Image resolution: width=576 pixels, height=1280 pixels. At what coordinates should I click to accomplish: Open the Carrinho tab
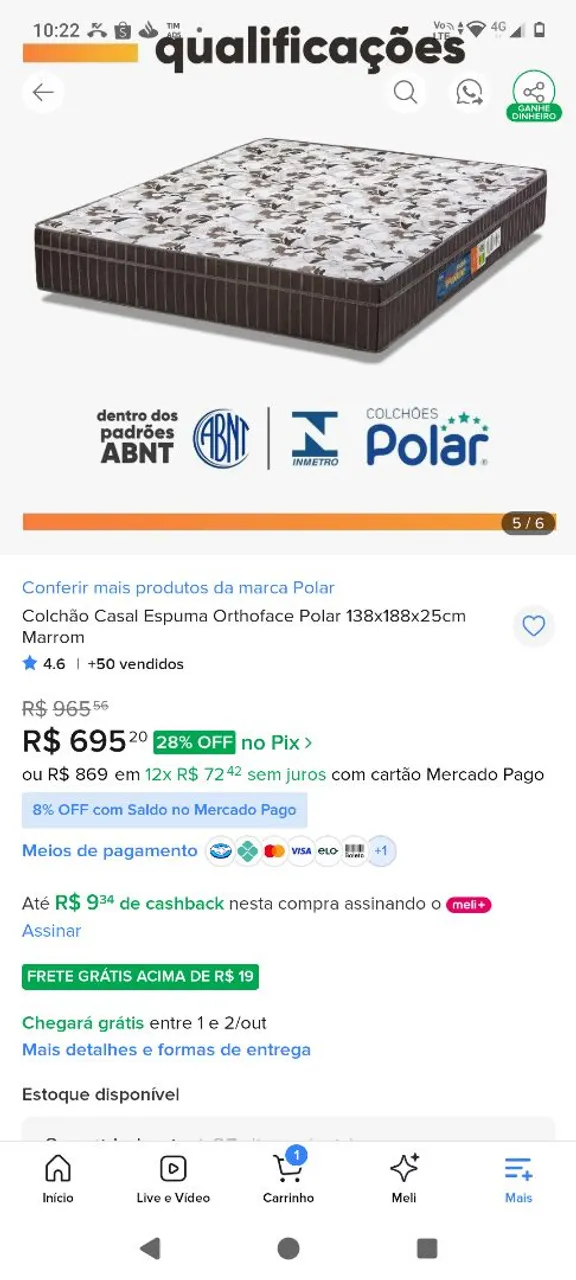[288, 1178]
